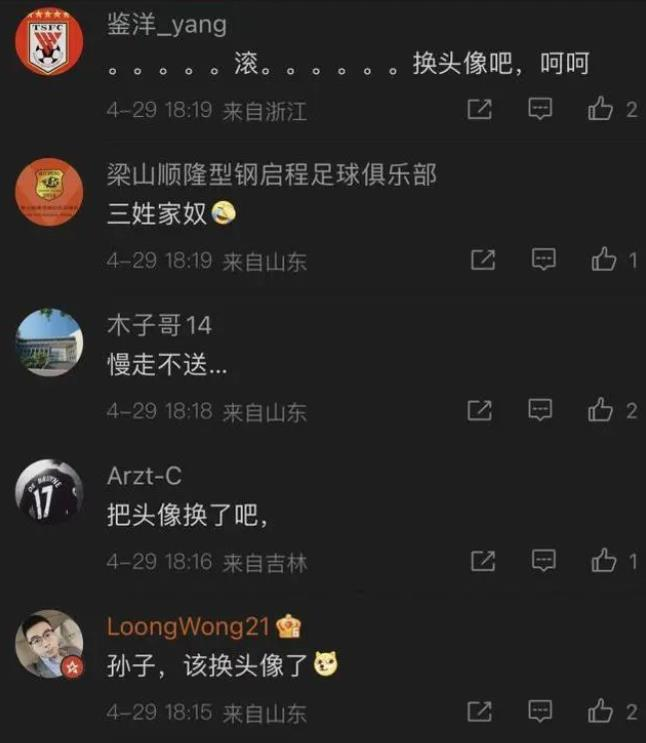Screen dimensions: 646x743
Task: Like the comment by 鉴洋_yang
Action: (601, 109)
